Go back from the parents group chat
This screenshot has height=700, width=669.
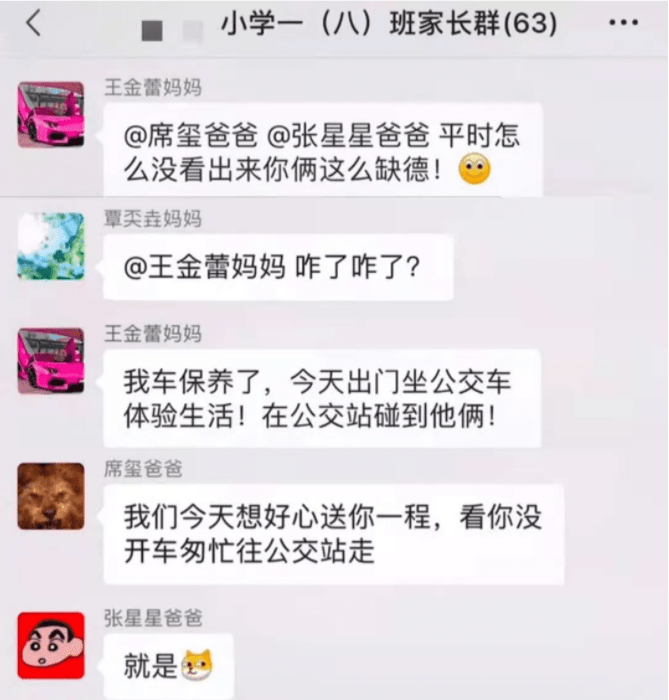[x=35, y=24]
